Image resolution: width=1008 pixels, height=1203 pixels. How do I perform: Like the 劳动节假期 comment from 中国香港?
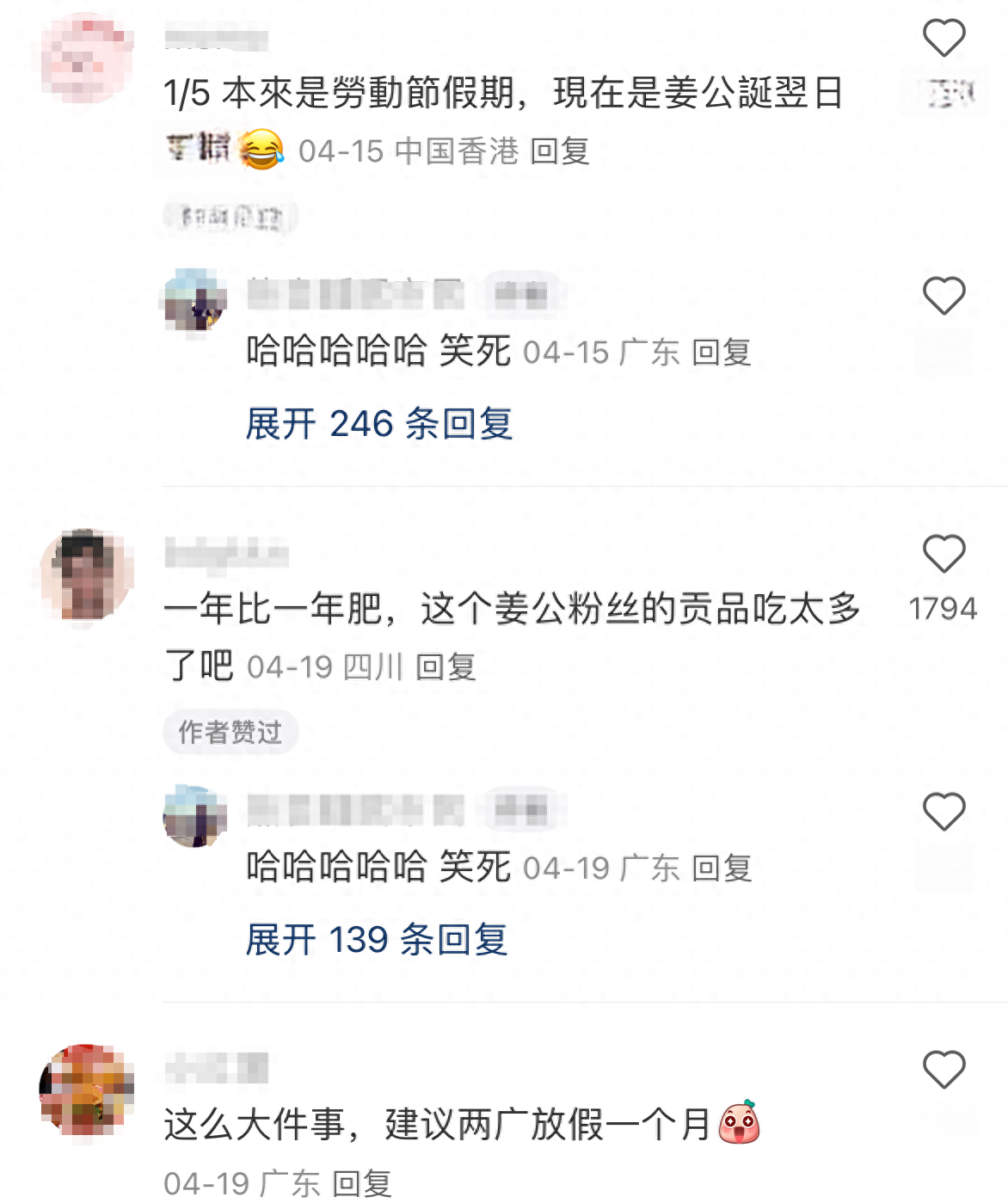(x=943, y=39)
